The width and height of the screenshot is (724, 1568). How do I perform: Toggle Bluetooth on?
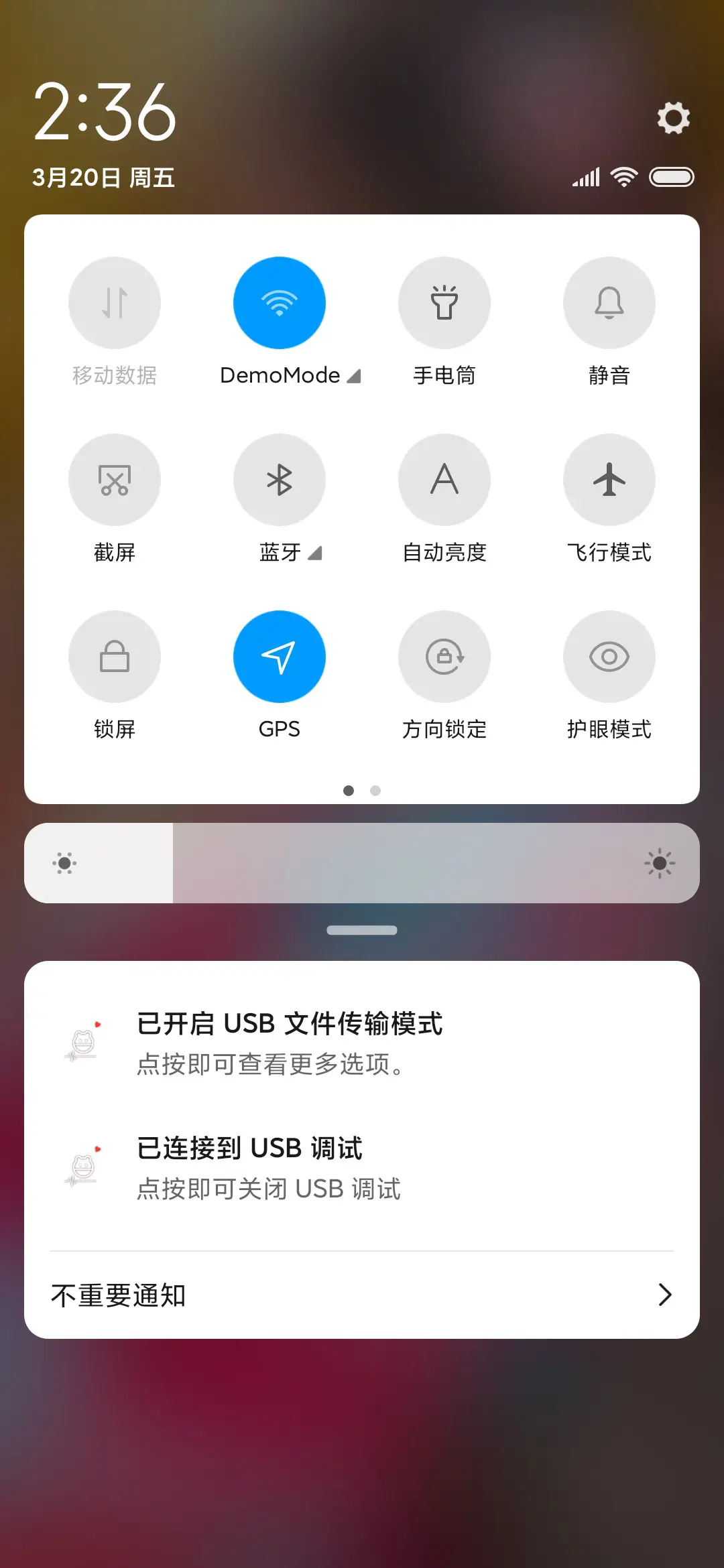click(x=280, y=480)
